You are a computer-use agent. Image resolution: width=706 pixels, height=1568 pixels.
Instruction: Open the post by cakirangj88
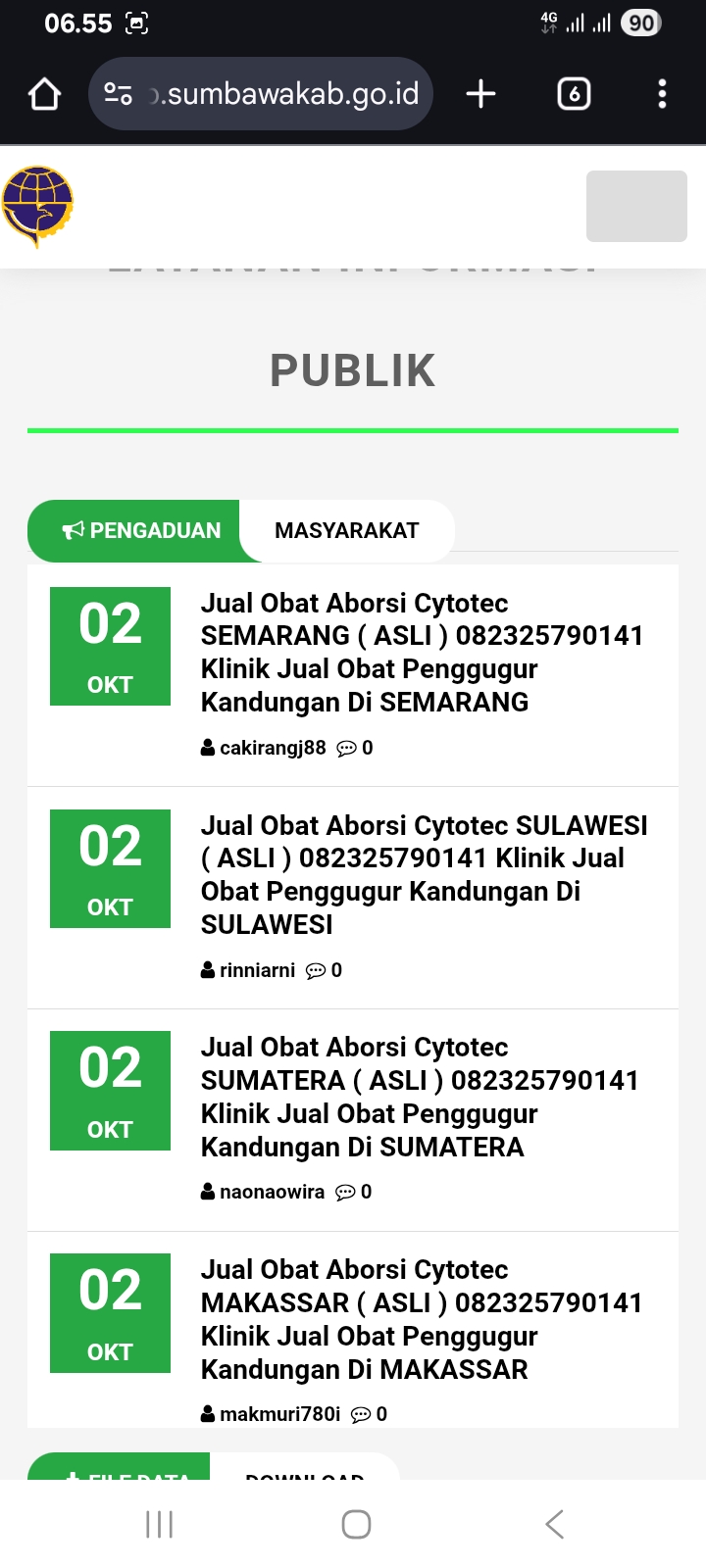pos(422,653)
